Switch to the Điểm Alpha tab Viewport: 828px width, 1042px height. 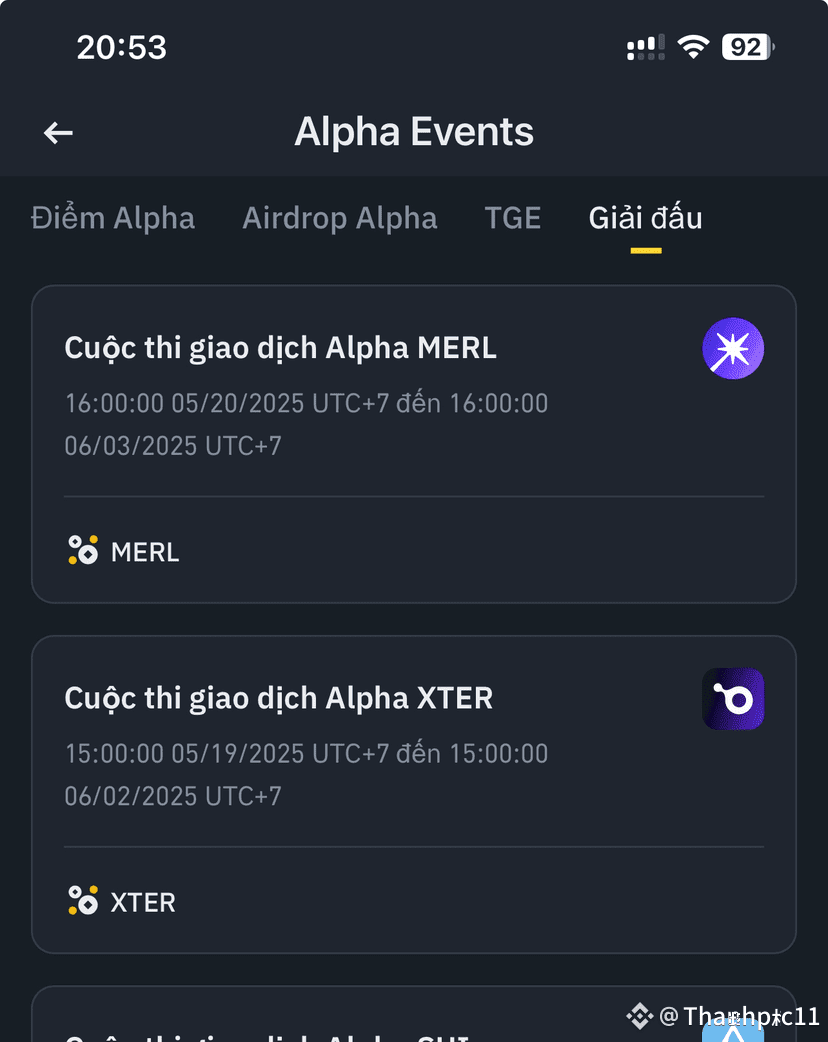pos(113,218)
